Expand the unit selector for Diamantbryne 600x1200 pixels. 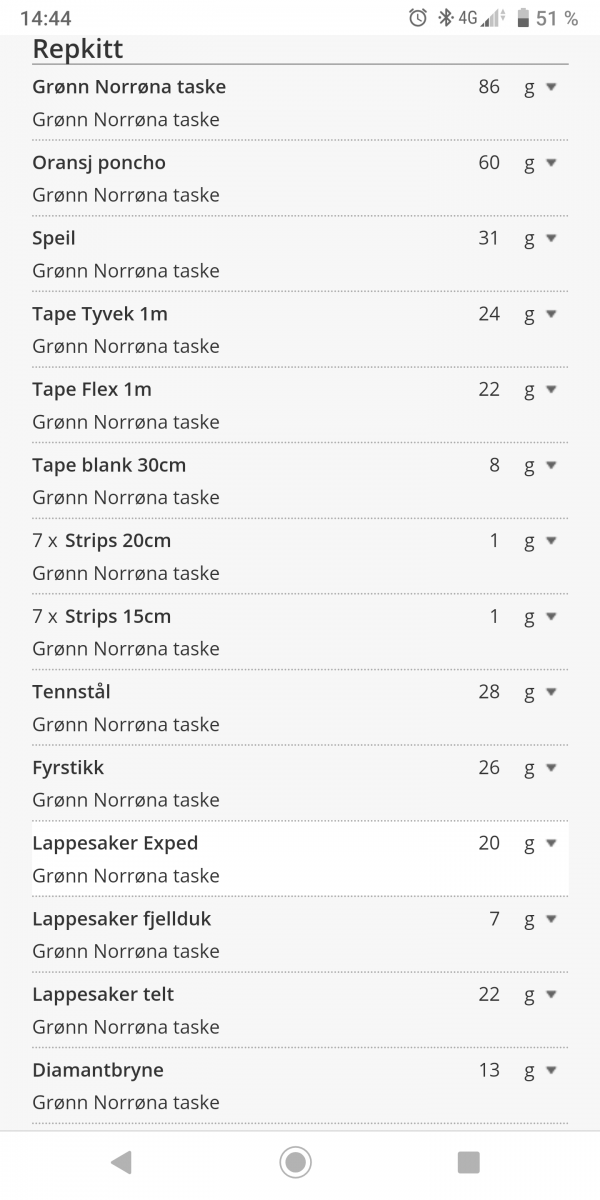[x=541, y=1070]
